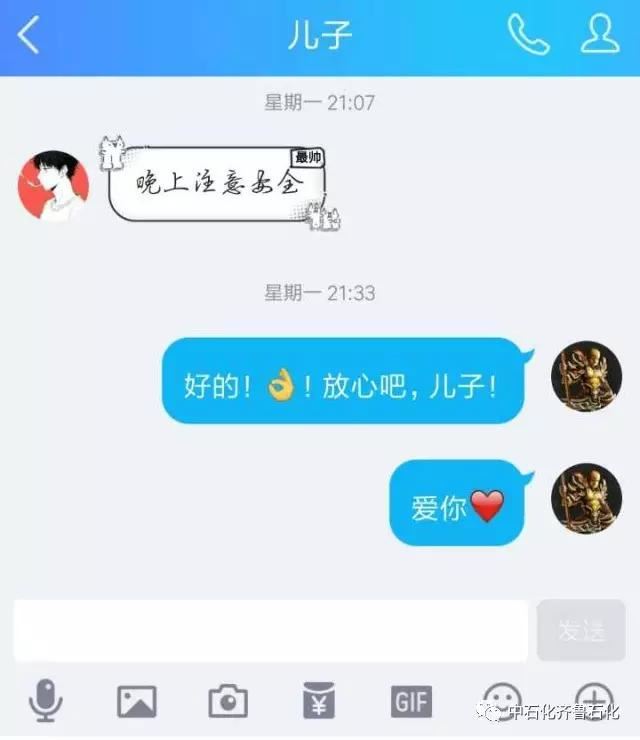640x740 pixels.
Task: Open more options plus button
Action: tap(593, 702)
